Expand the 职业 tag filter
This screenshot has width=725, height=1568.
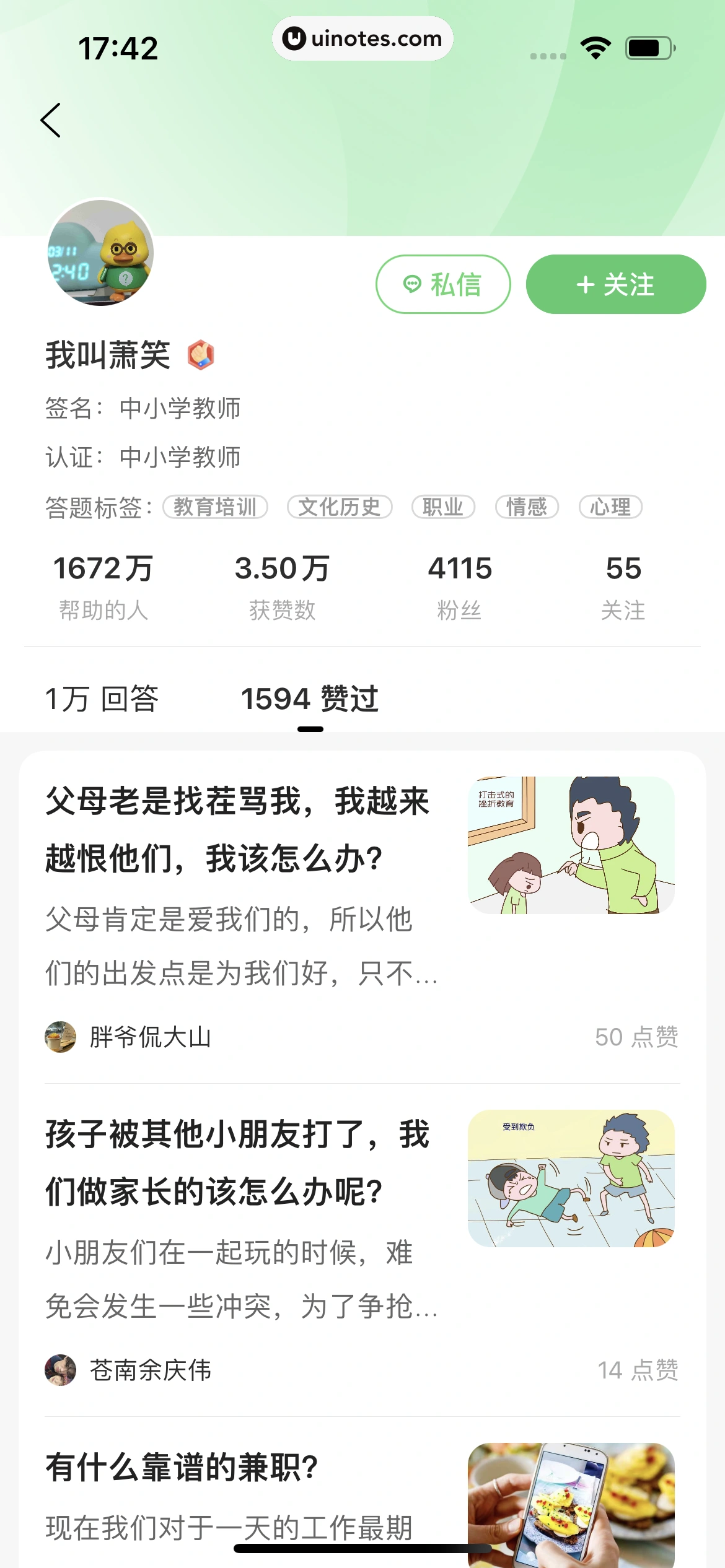coord(444,507)
